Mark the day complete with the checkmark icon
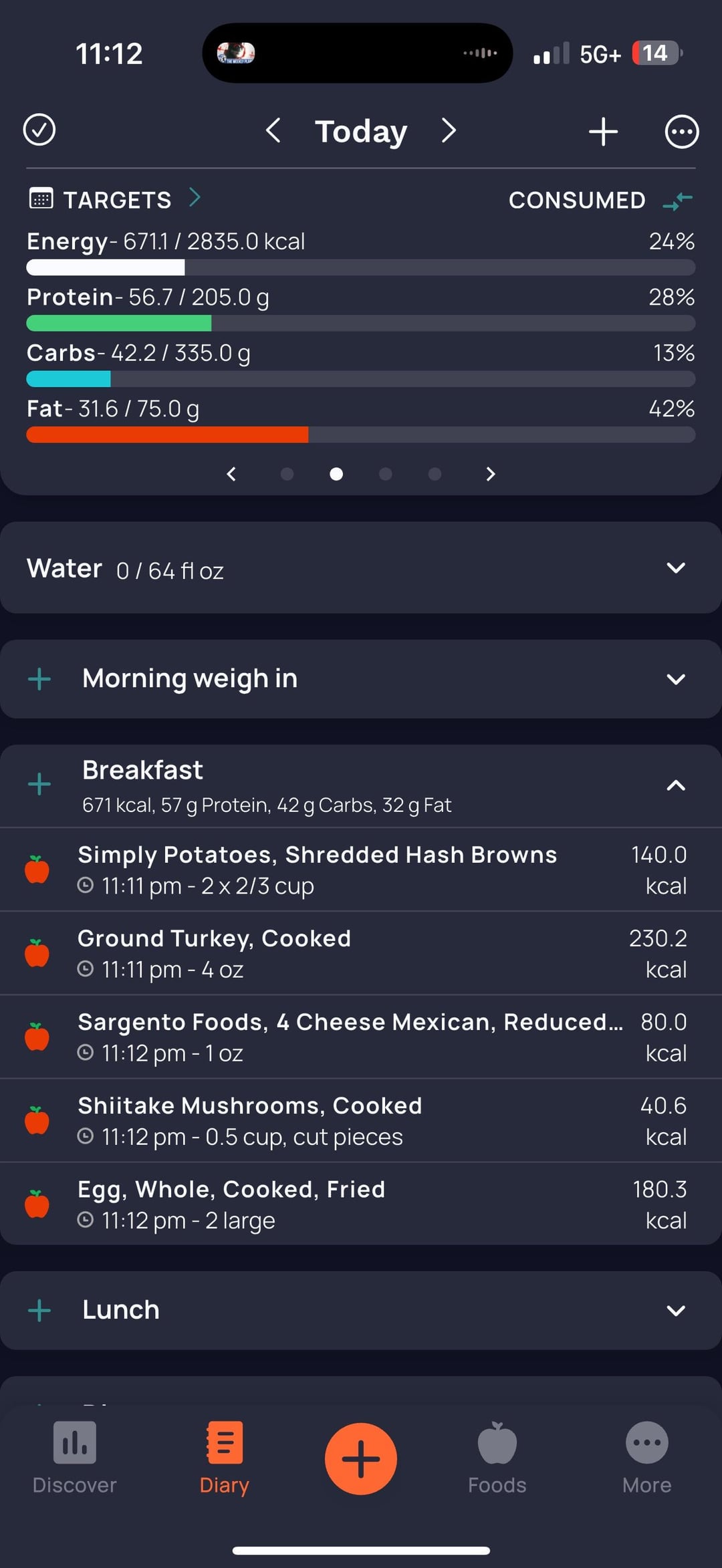The width and height of the screenshot is (722, 1568). point(39,130)
